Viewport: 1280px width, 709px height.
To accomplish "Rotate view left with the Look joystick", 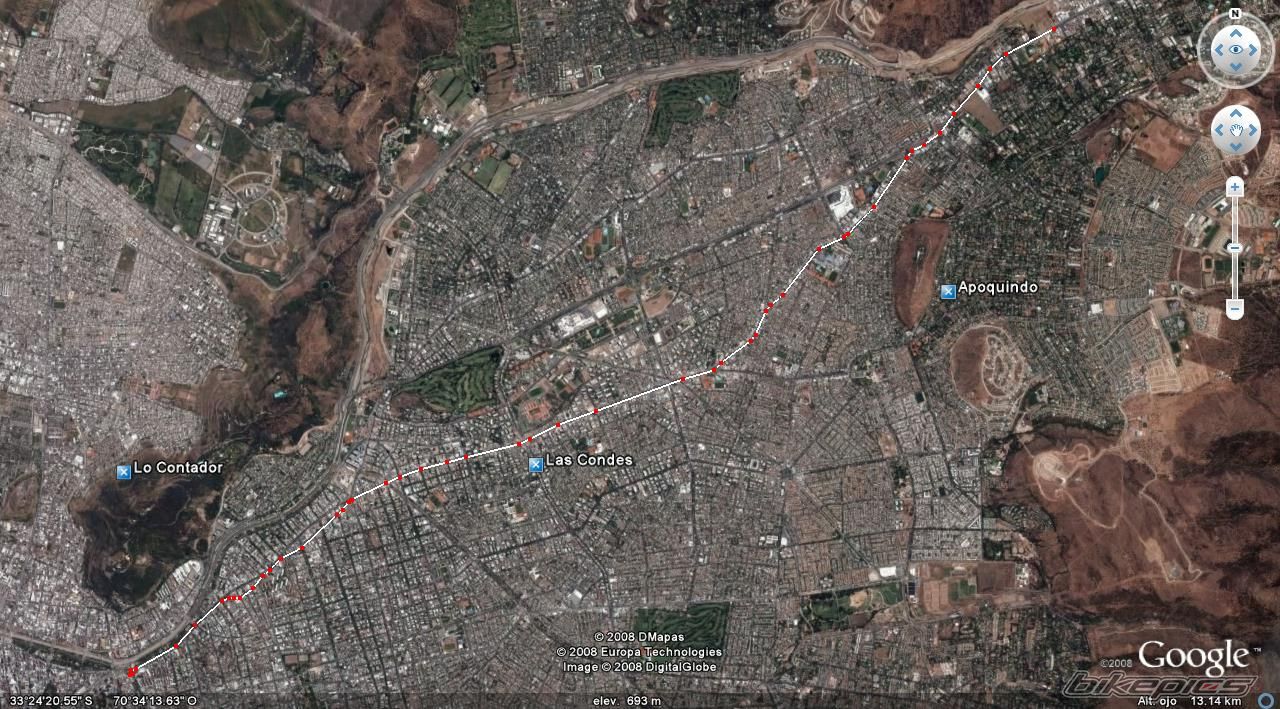I will [x=1218, y=49].
